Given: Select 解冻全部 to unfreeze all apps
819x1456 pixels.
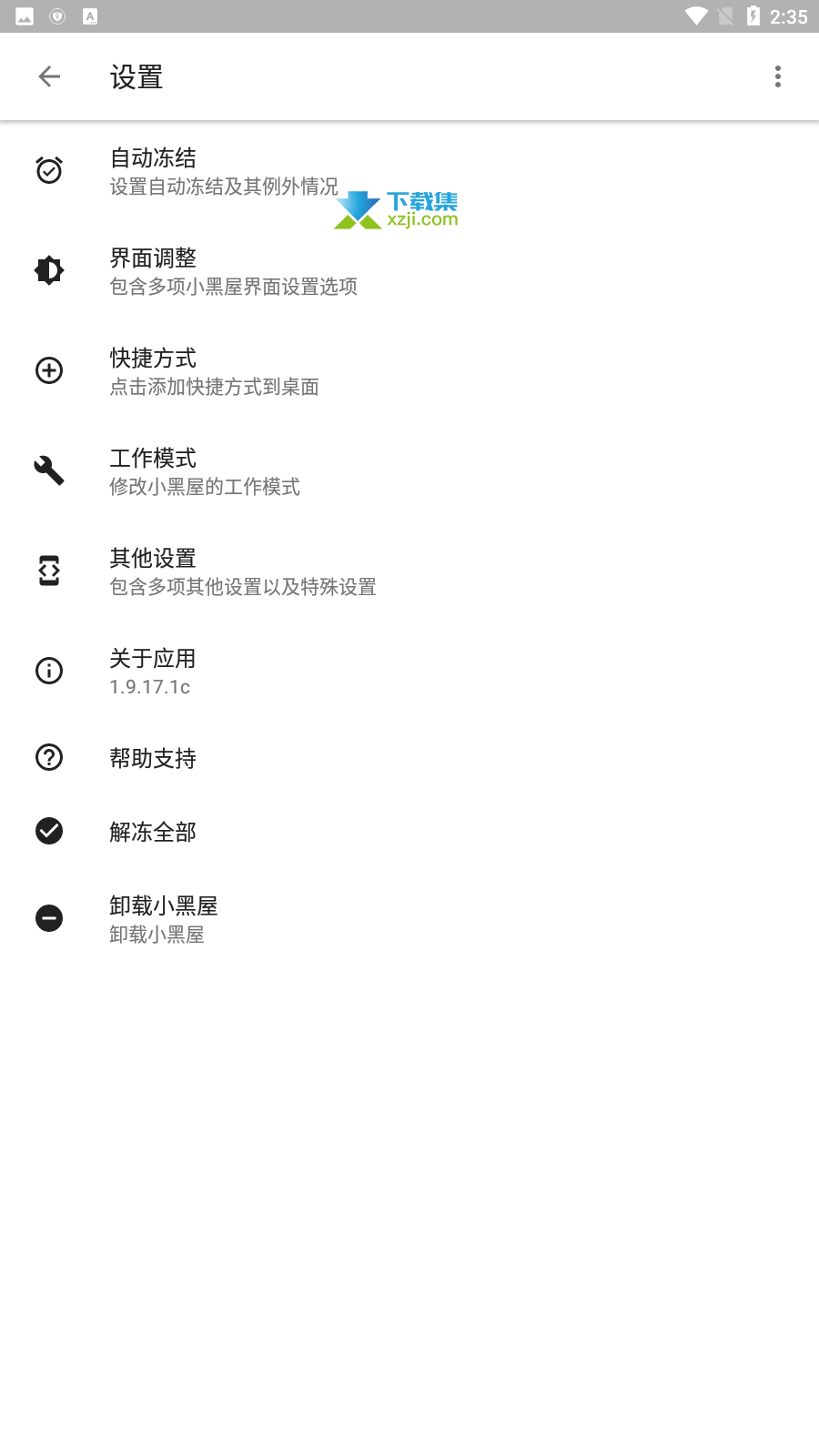Looking at the screenshot, I should (409, 832).
